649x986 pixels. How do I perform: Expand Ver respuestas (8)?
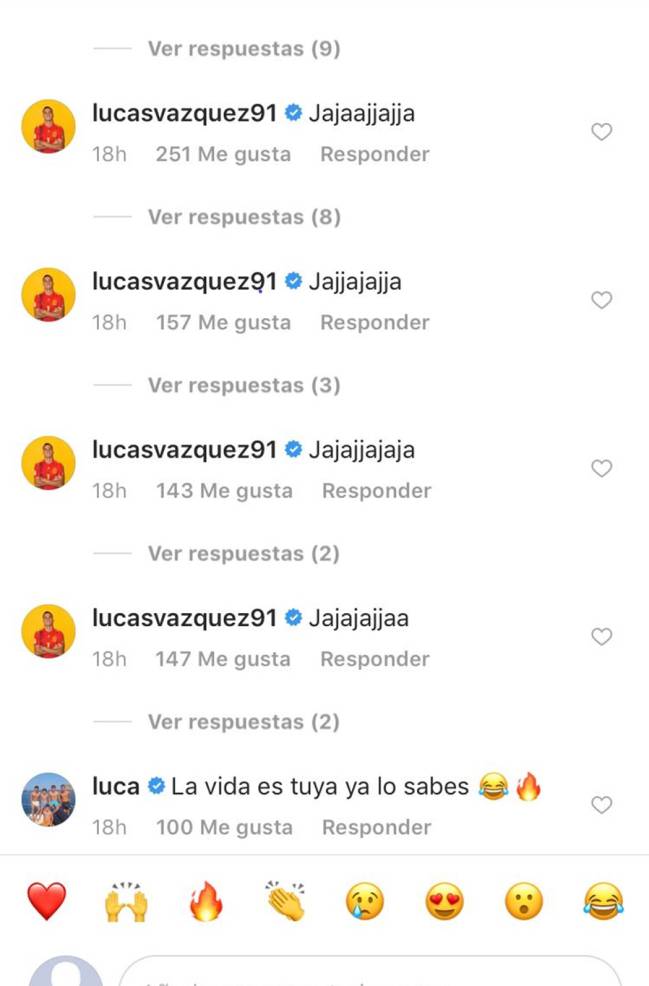[x=244, y=216]
